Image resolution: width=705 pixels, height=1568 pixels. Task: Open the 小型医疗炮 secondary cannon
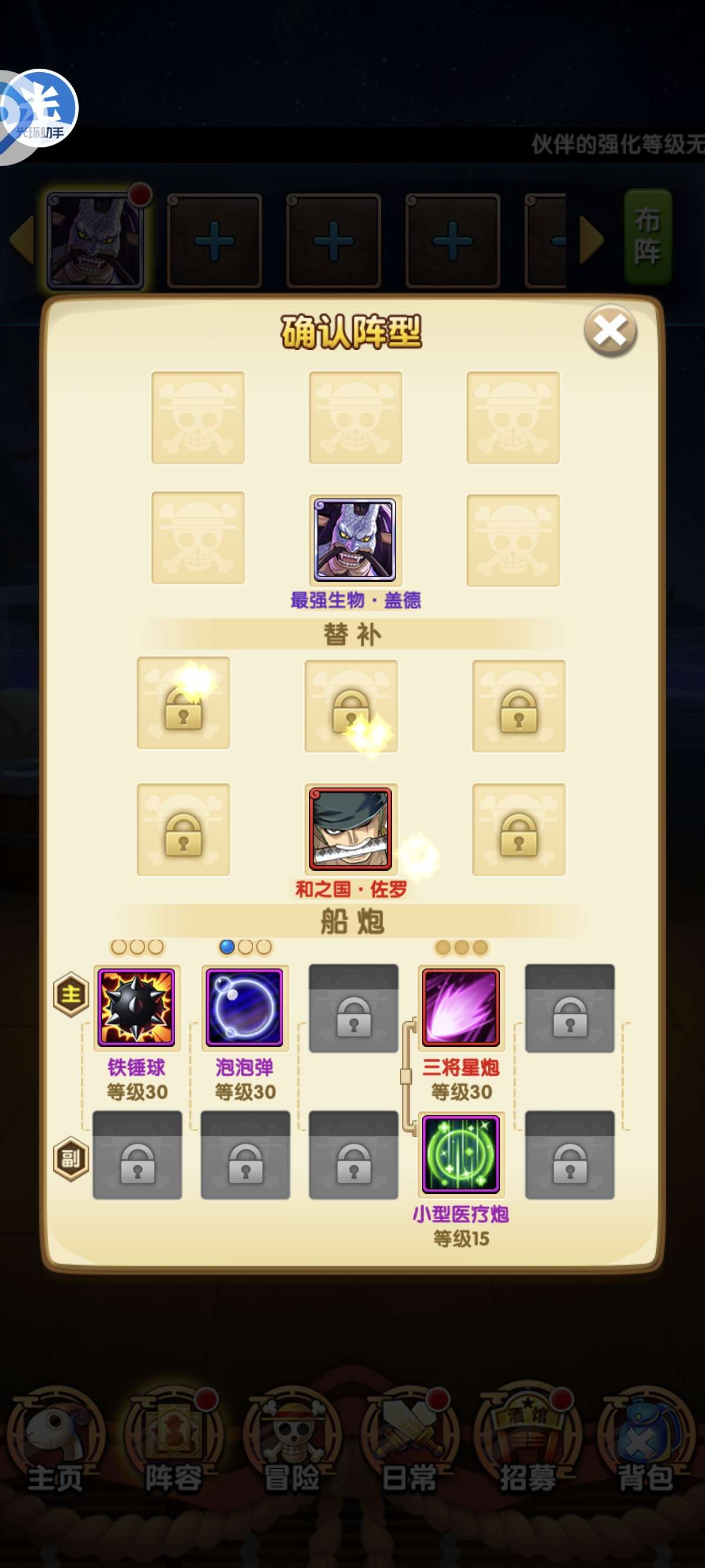coord(461,1153)
